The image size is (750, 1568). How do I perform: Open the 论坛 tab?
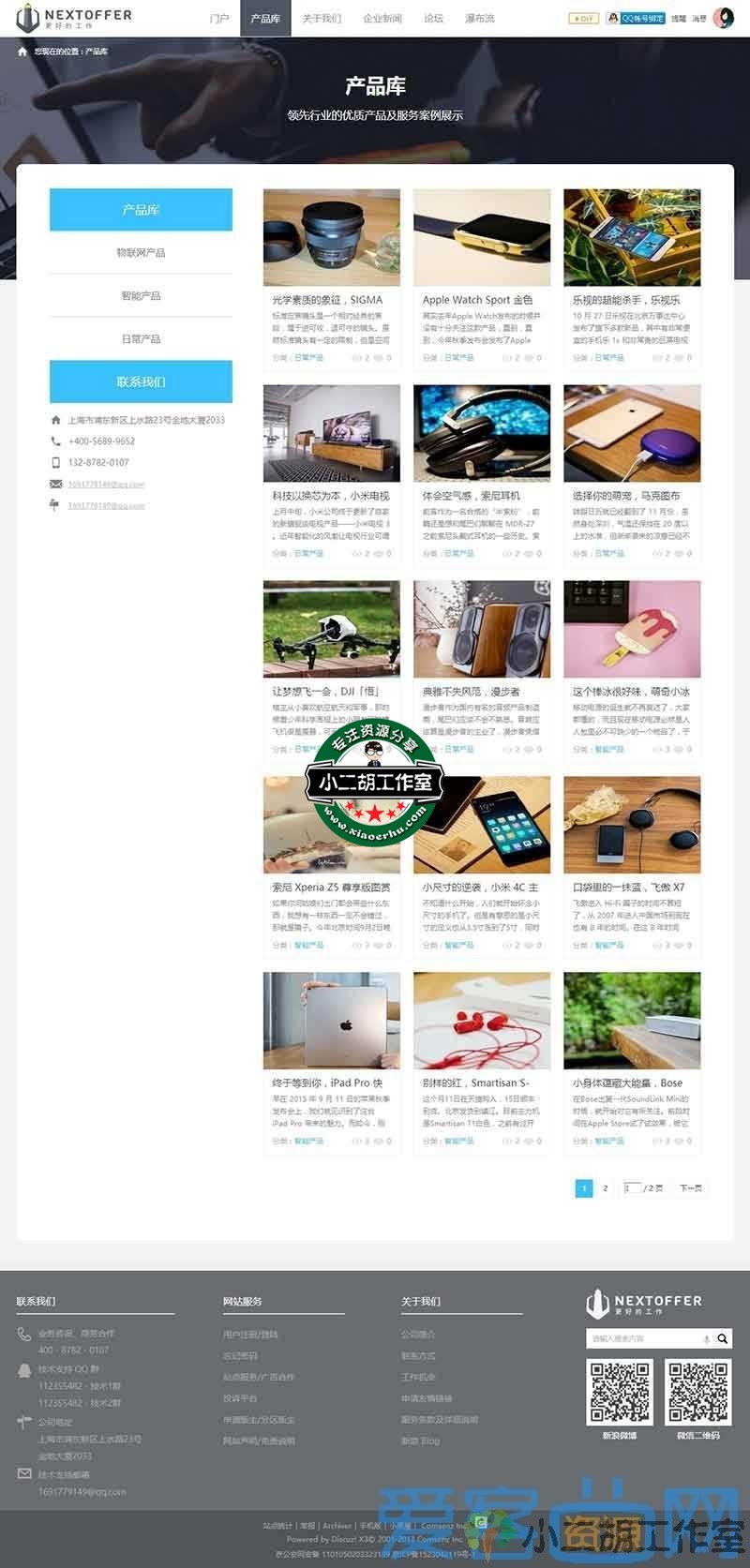[x=433, y=18]
